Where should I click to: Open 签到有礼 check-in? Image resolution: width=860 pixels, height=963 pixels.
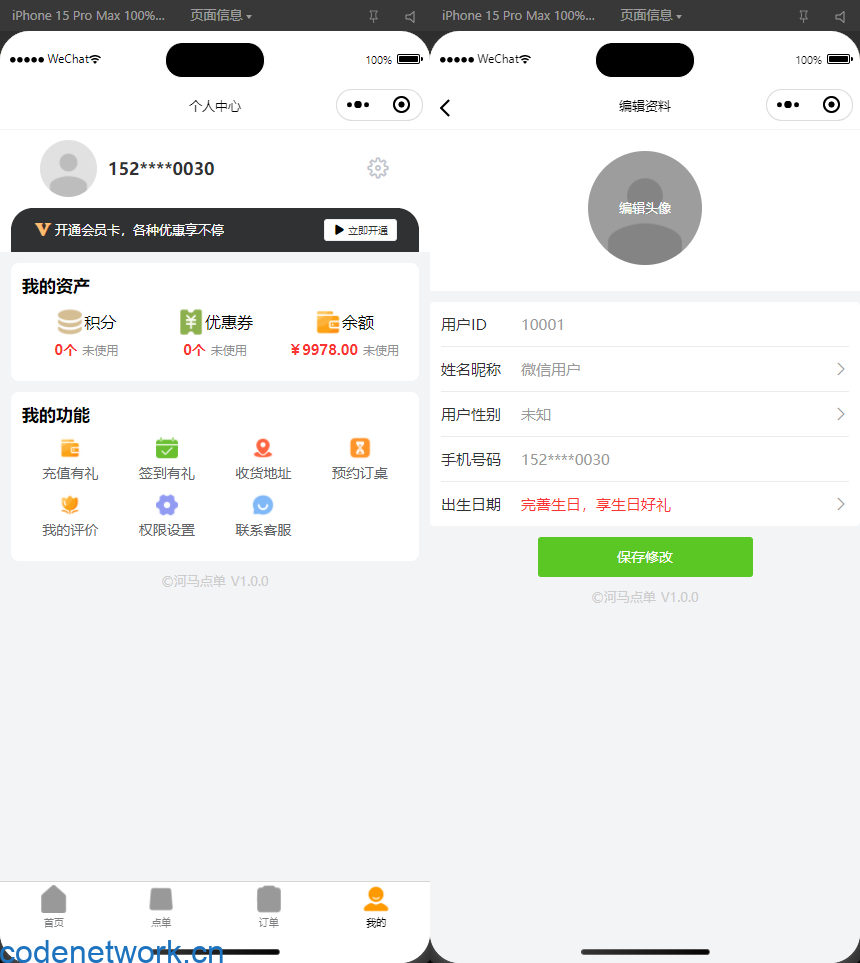[x=166, y=459]
